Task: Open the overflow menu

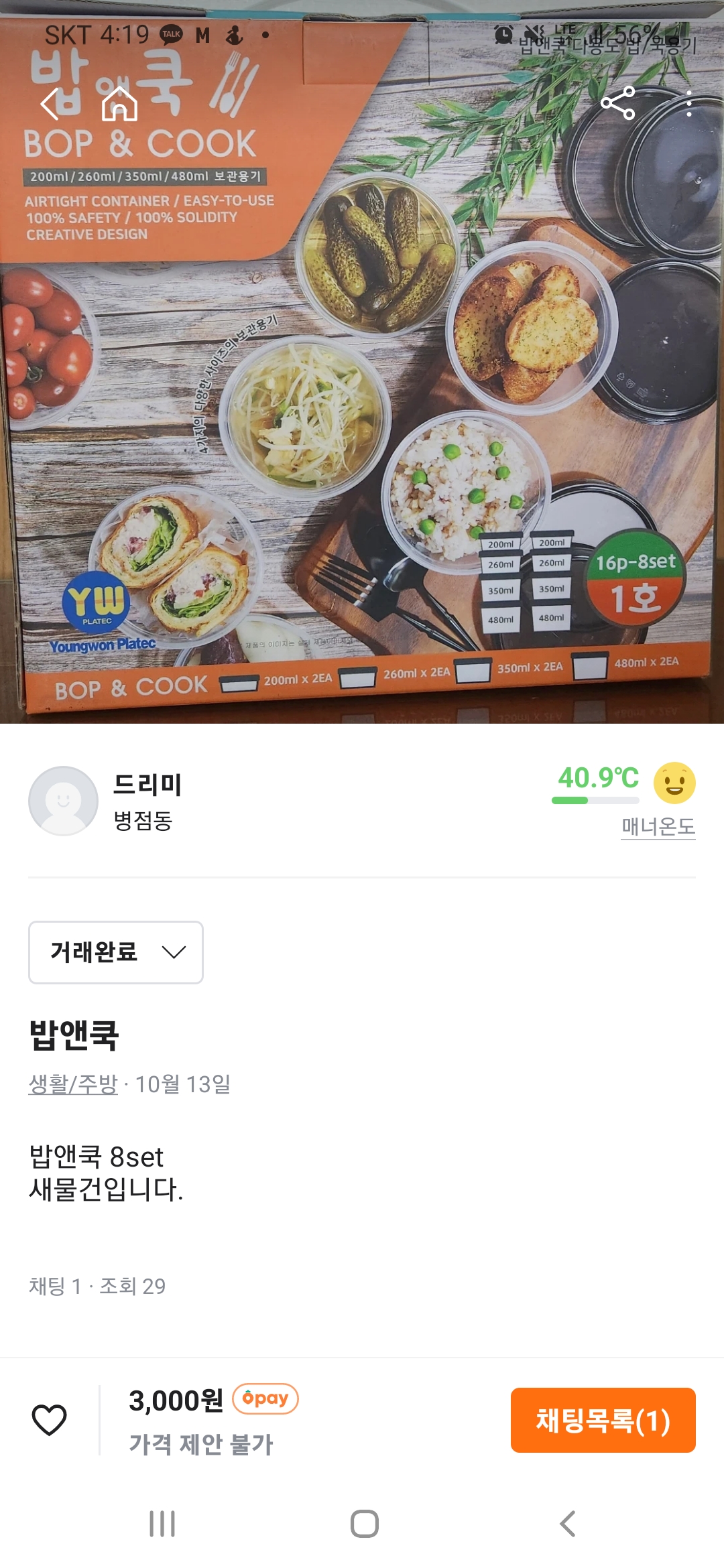Action: click(x=688, y=104)
